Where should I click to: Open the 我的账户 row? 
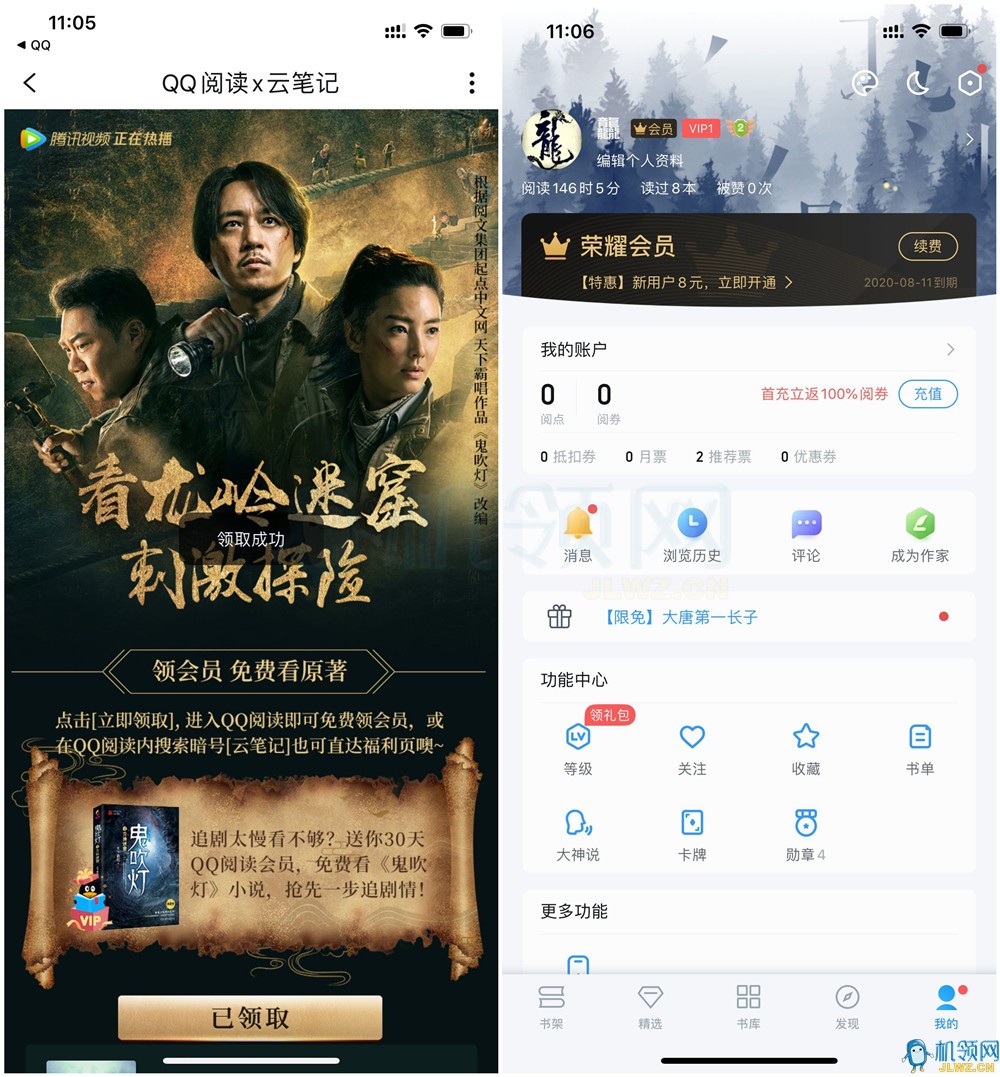[748, 349]
